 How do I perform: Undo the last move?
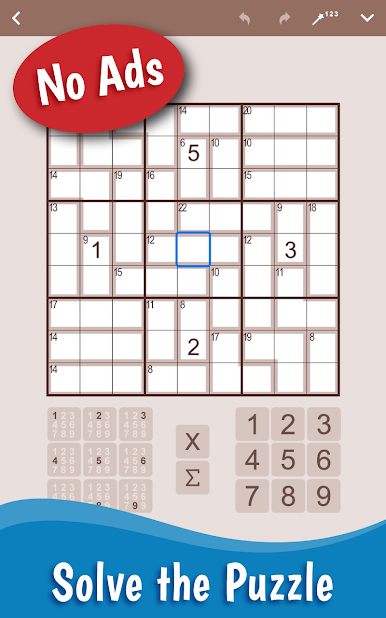245,18
